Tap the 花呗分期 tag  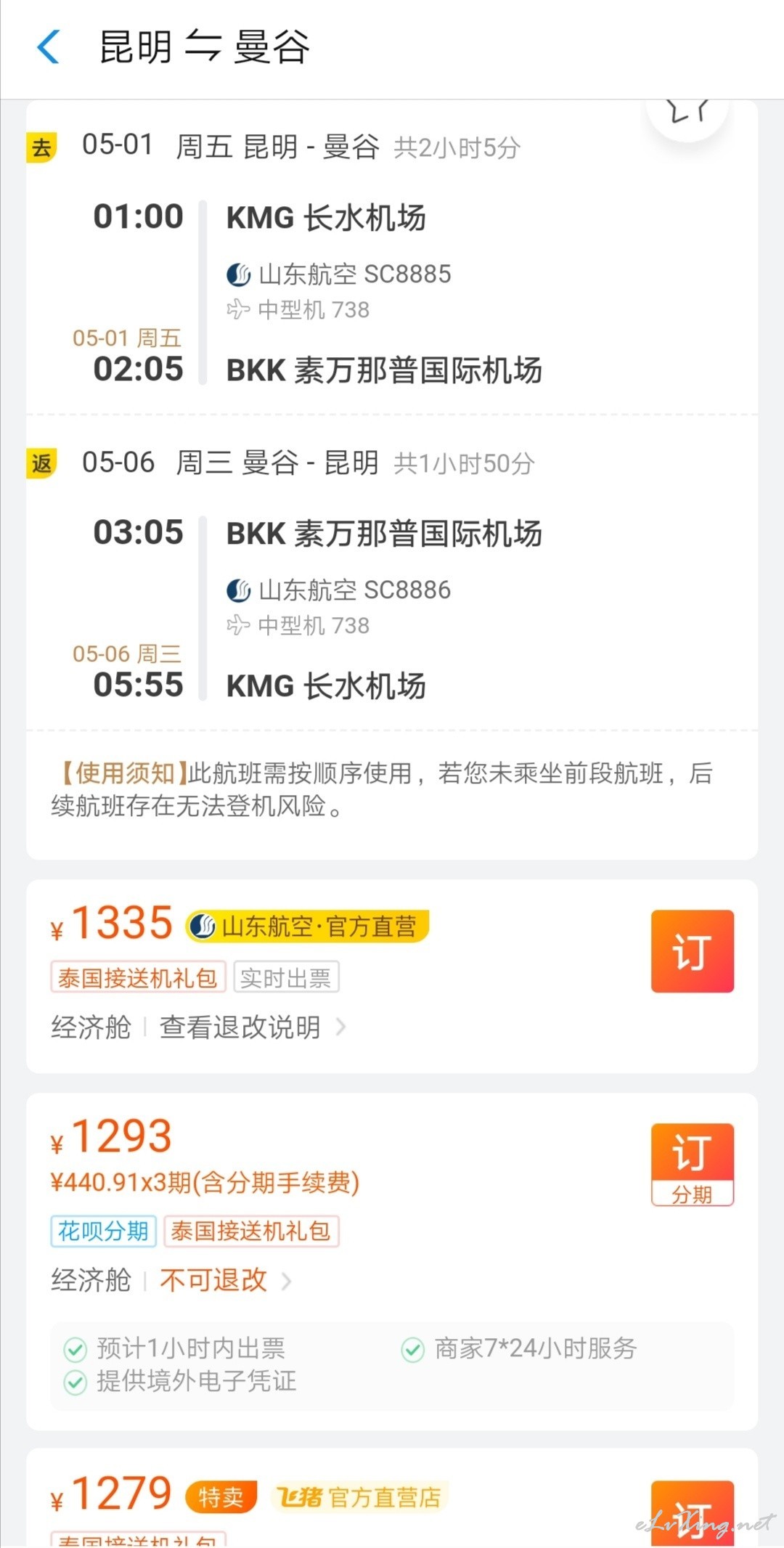(103, 1231)
